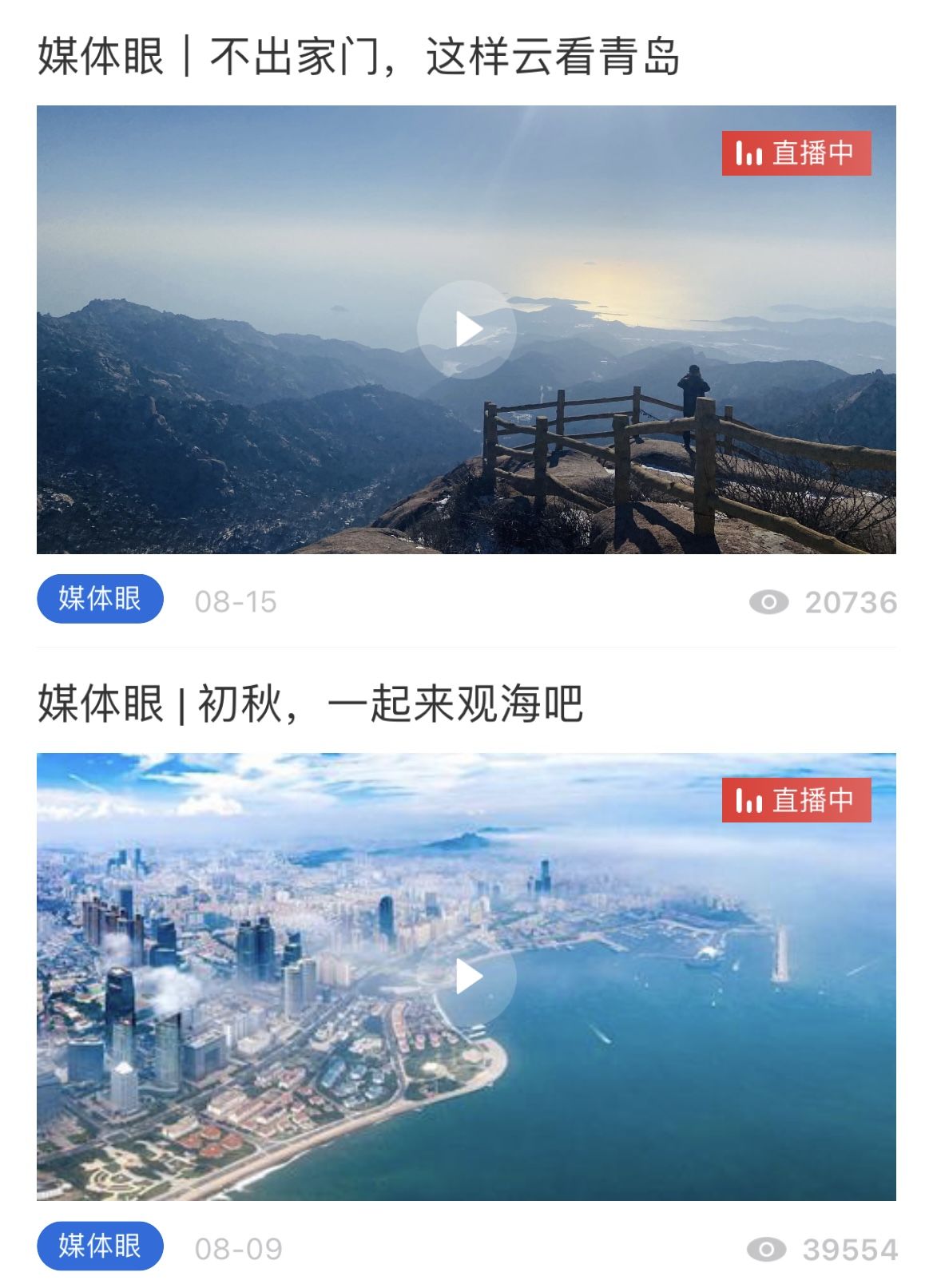Open the article 媒体眼 | 初秋，一起来观海吧
This screenshot has width=933, height=1288.
coord(310,704)
